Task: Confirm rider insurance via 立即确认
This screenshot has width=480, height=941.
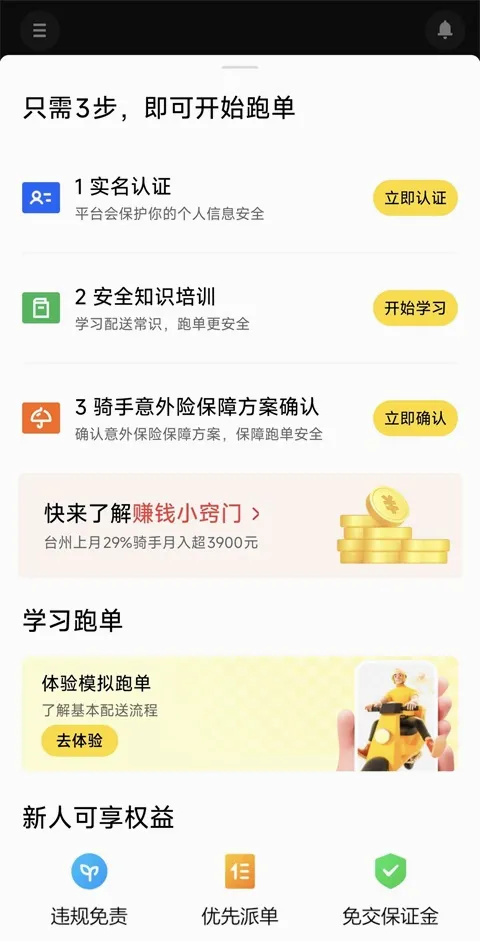Action: pyautogui.click(x=415, y=418)
